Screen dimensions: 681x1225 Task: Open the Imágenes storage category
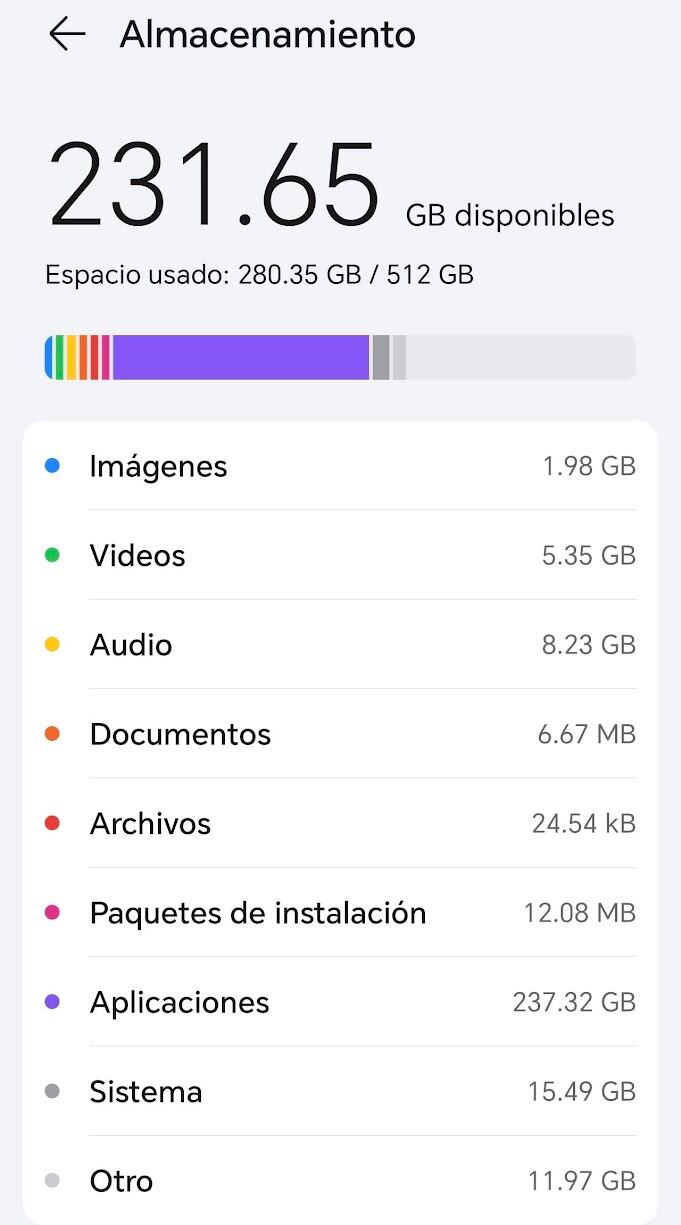340,466
